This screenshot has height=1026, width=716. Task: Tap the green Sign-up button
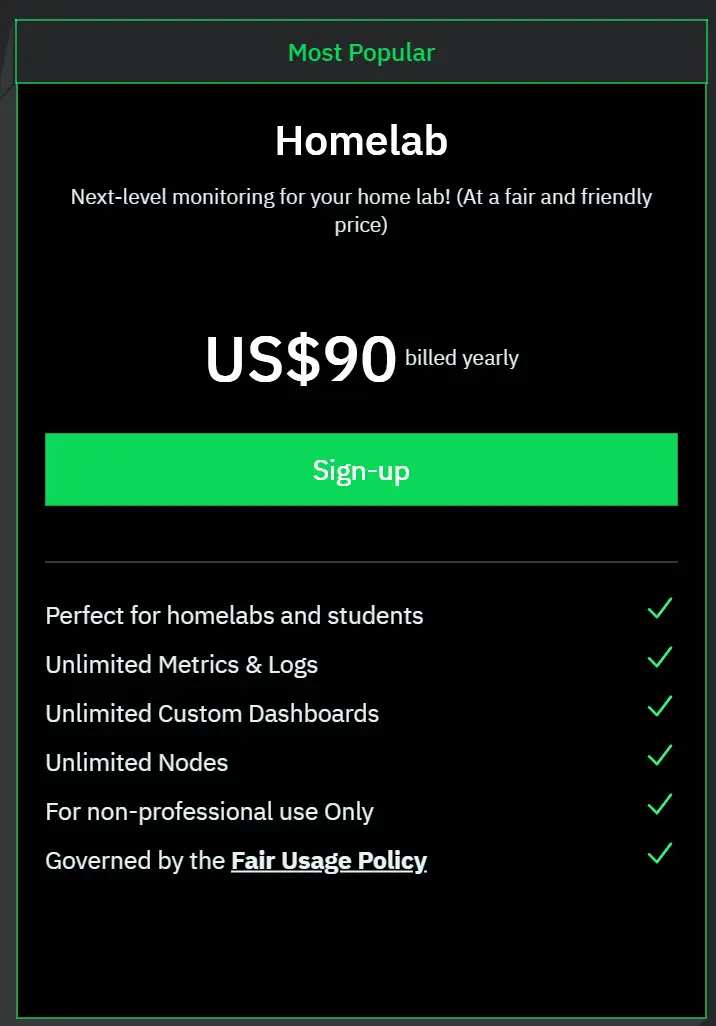(x=361, y=470)
